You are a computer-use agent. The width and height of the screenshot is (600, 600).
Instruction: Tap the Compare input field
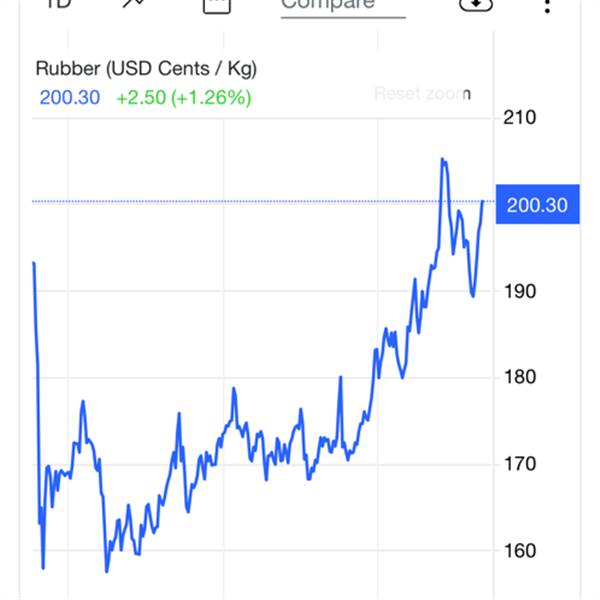point(343,8)
